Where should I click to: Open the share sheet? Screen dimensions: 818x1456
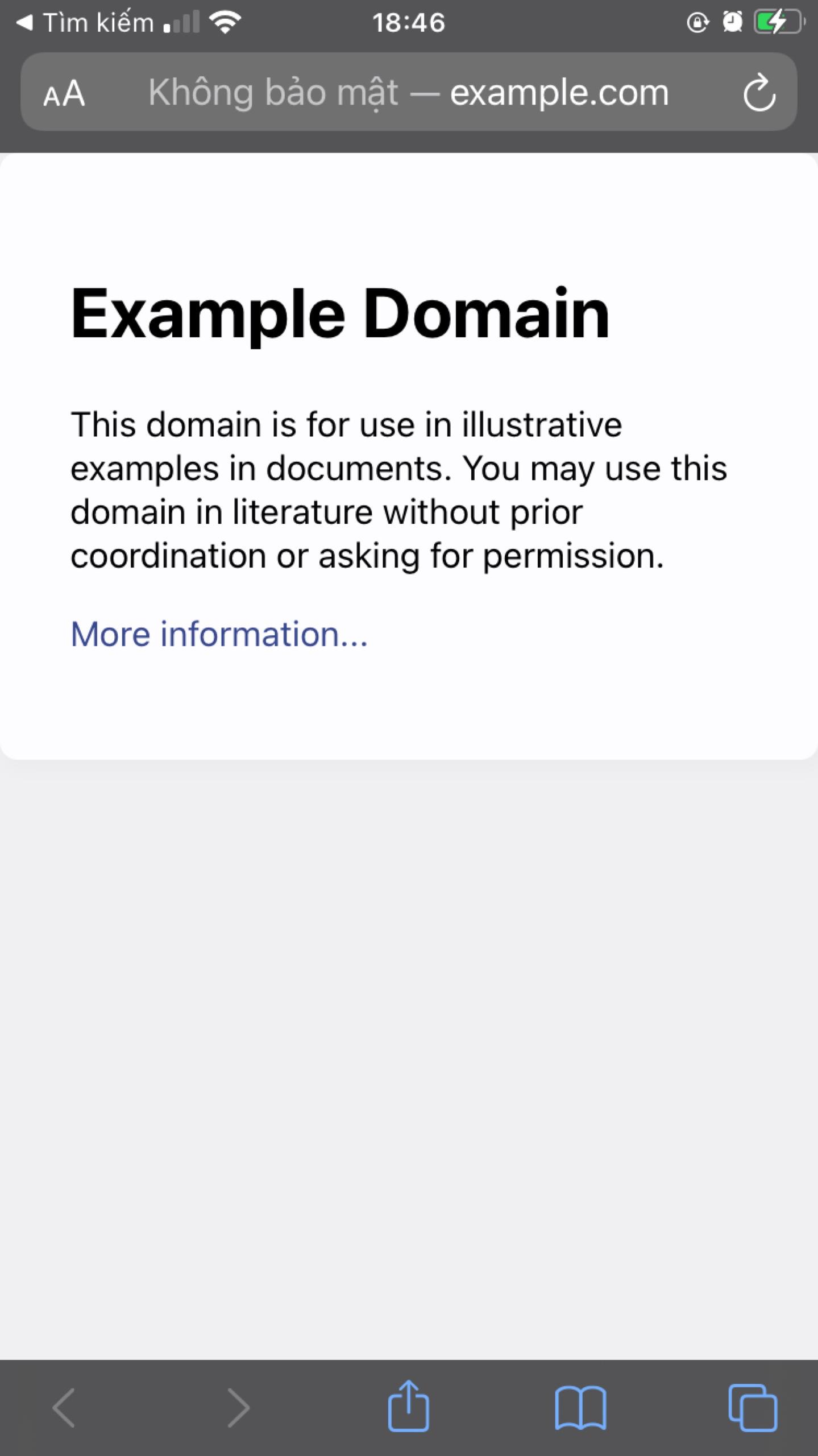click(408, 1406)
